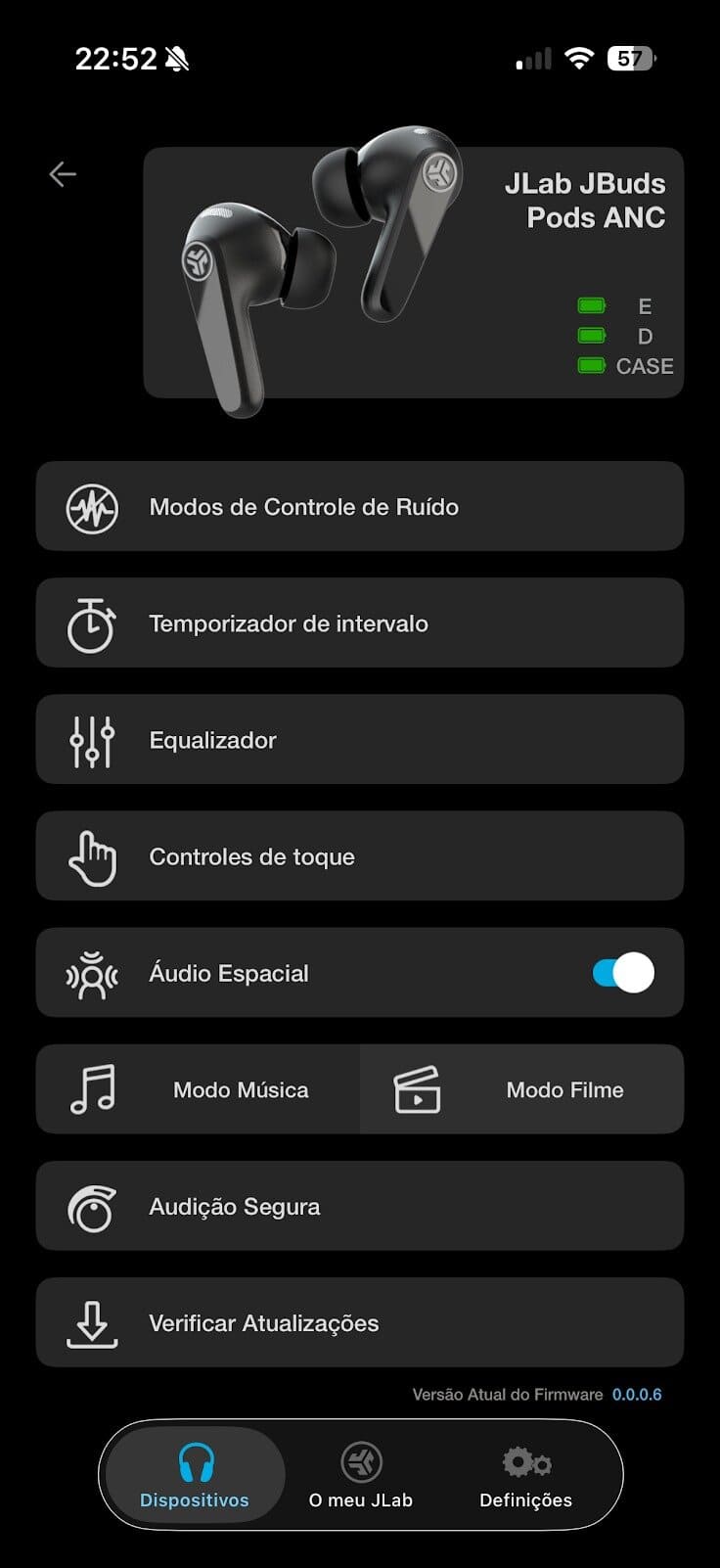The width and height of the screenshot is (720, 1568).
Task: Switch to the Definições tab
Action: pyautogui.click(x=525, y=1475)
